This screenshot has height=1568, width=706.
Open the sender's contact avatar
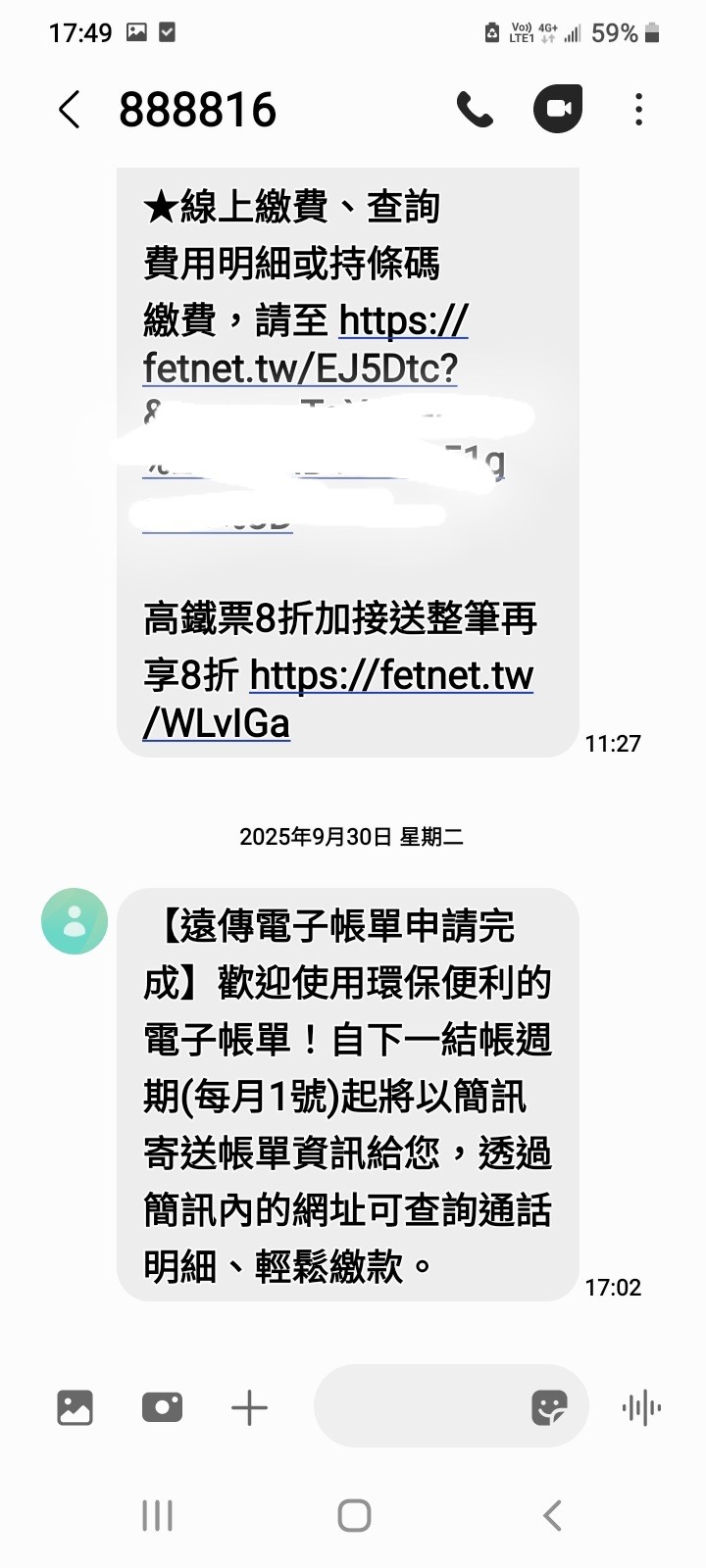point(75,921)
